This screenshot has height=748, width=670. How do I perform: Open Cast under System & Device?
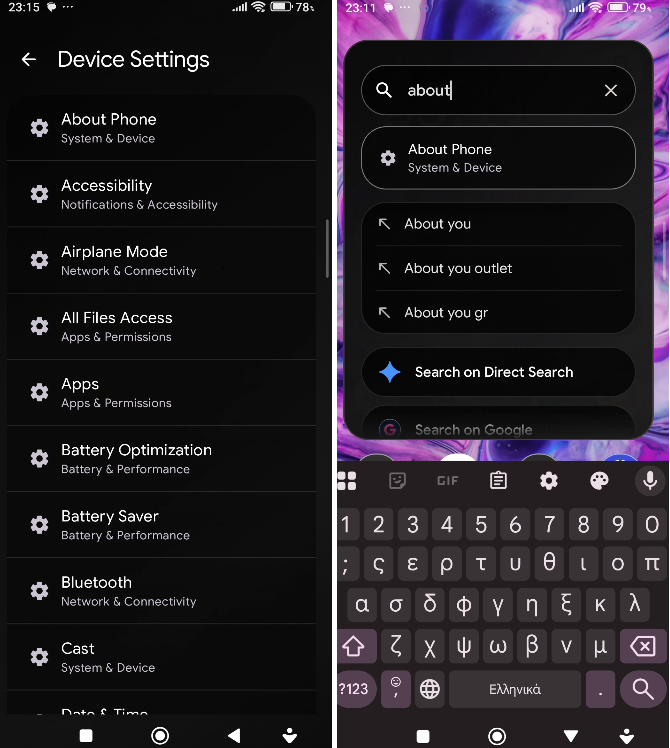(160, 656)
